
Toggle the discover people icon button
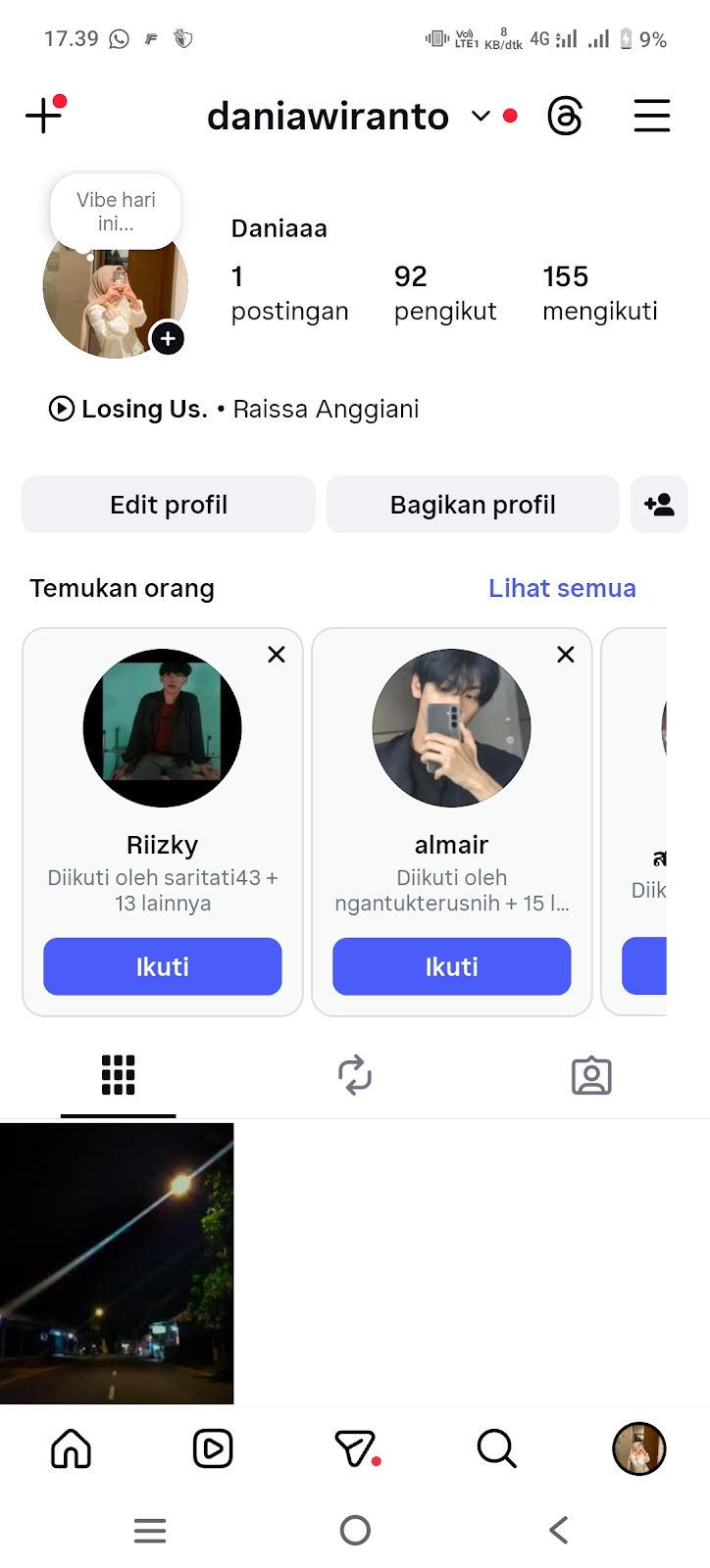point(659,505)
